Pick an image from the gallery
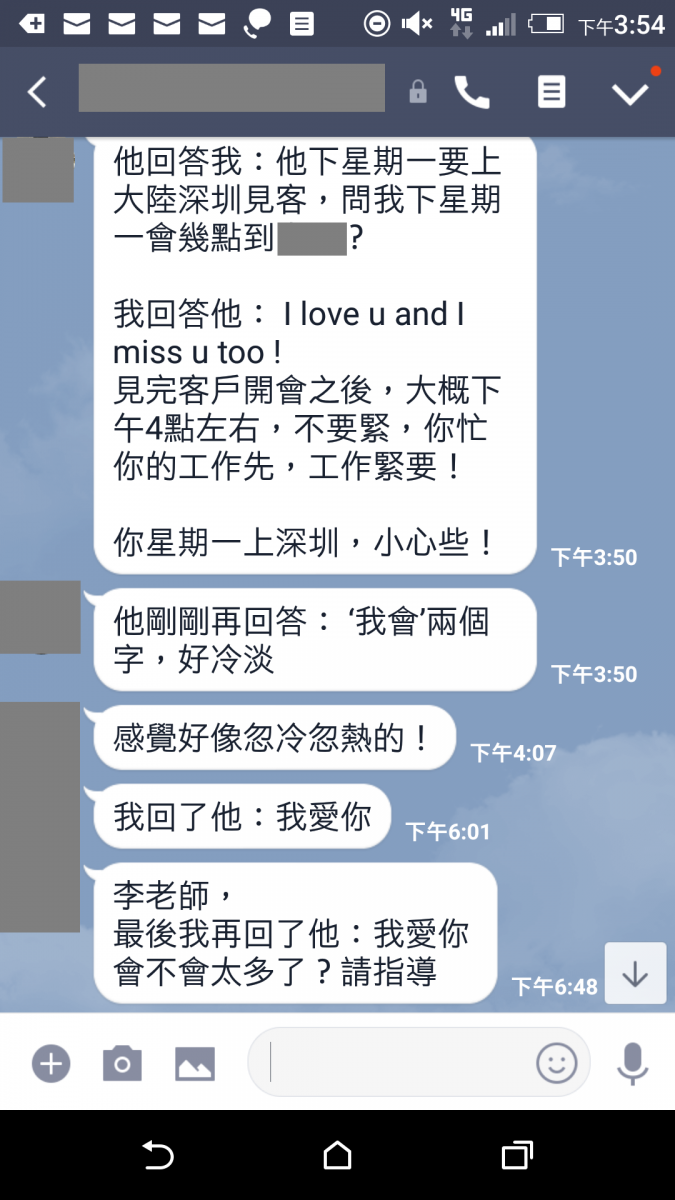 pyautogui.click(x=195, y=1063)
